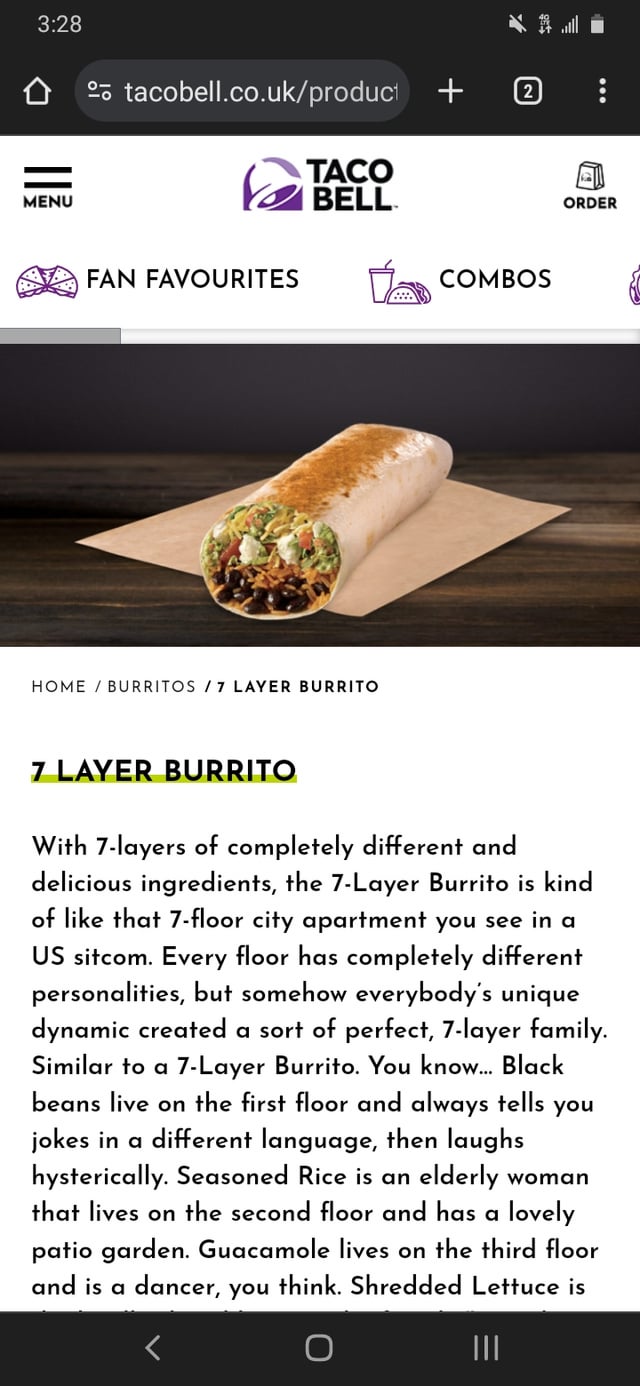
Task: View the open tabs switcher
Action: [x=527, y=92]
